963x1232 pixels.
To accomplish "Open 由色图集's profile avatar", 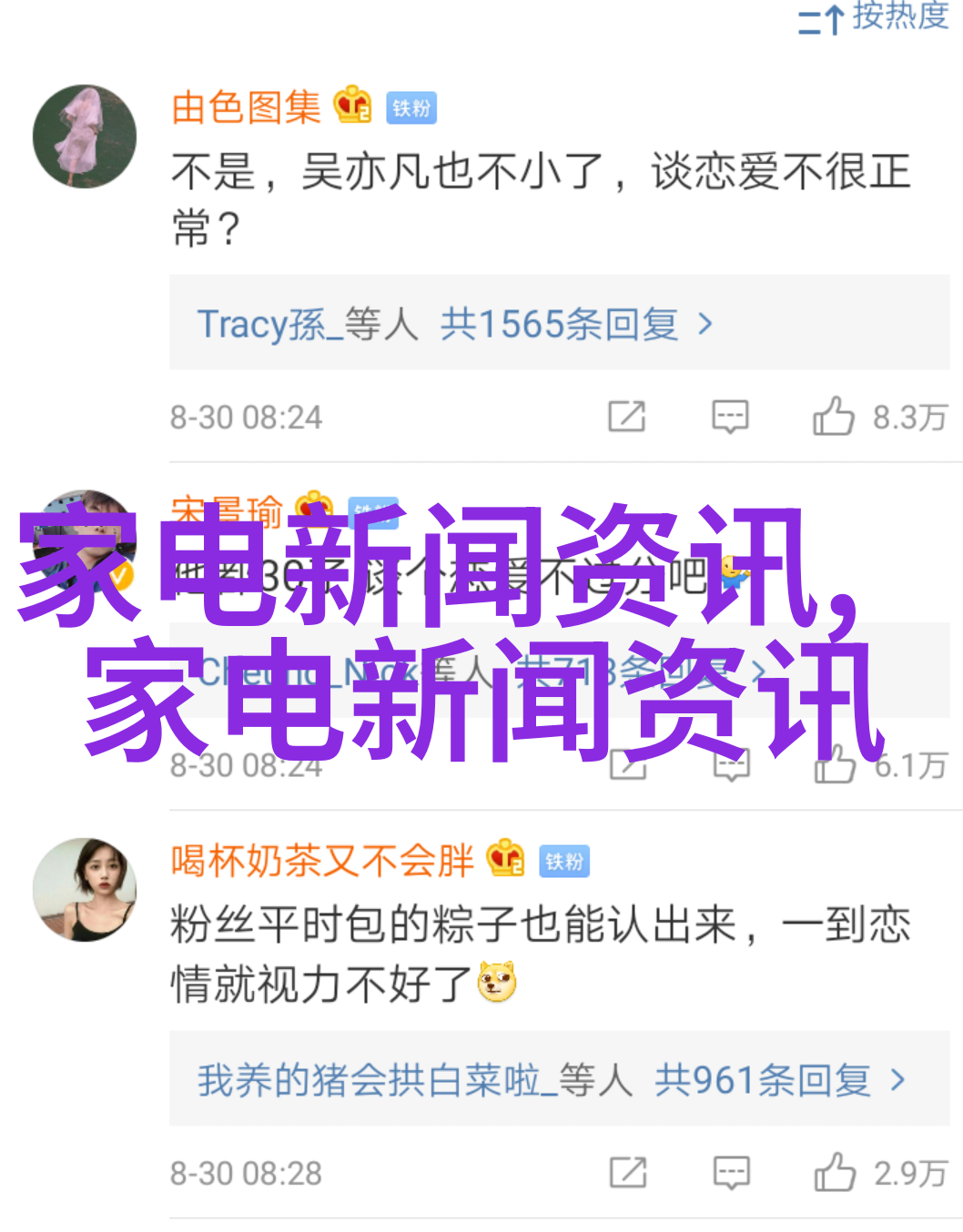I will click(x=85, y=136).
